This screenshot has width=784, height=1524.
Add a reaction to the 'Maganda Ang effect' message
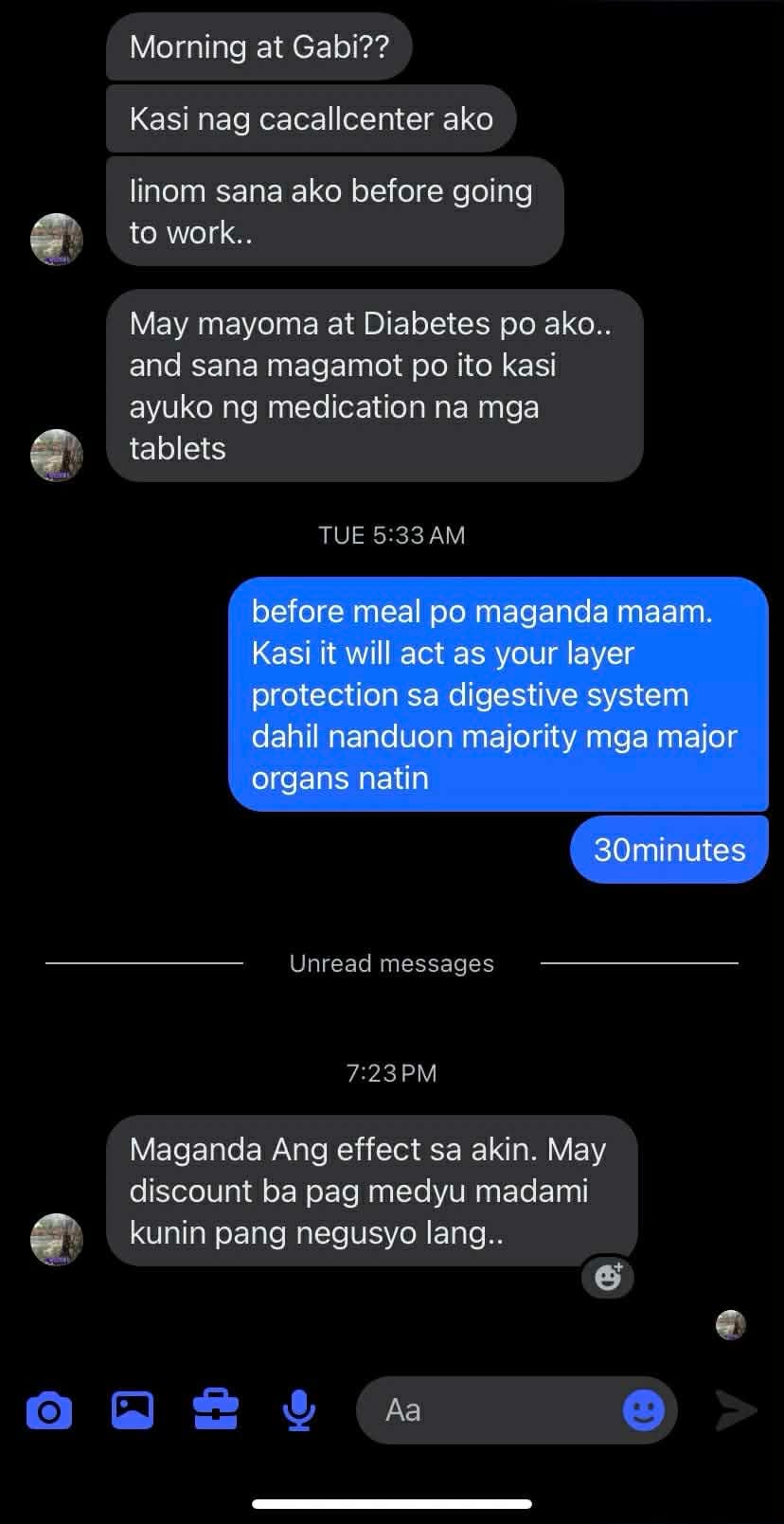(x=608, y=1277)
